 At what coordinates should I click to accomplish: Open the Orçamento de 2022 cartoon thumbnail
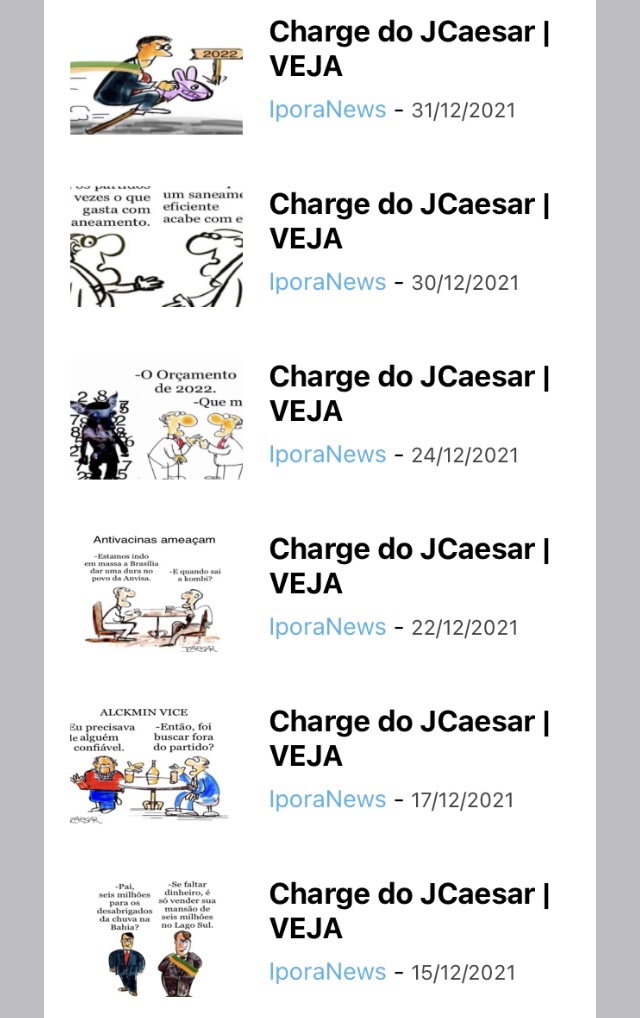[156, 420]
